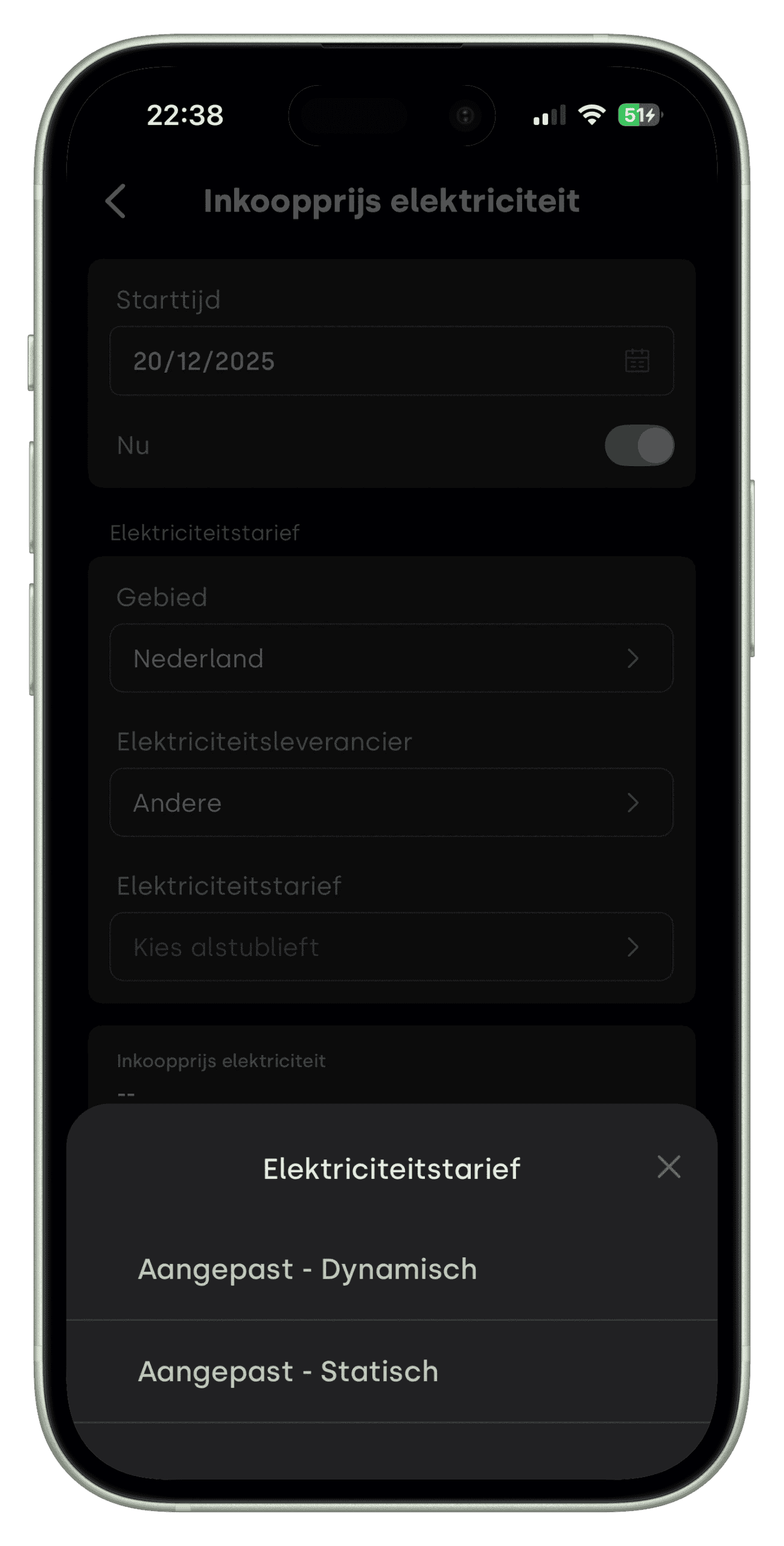
Task: Open the Kies alstublieft tariff dropdown
Action: click(x=391, y=947)
